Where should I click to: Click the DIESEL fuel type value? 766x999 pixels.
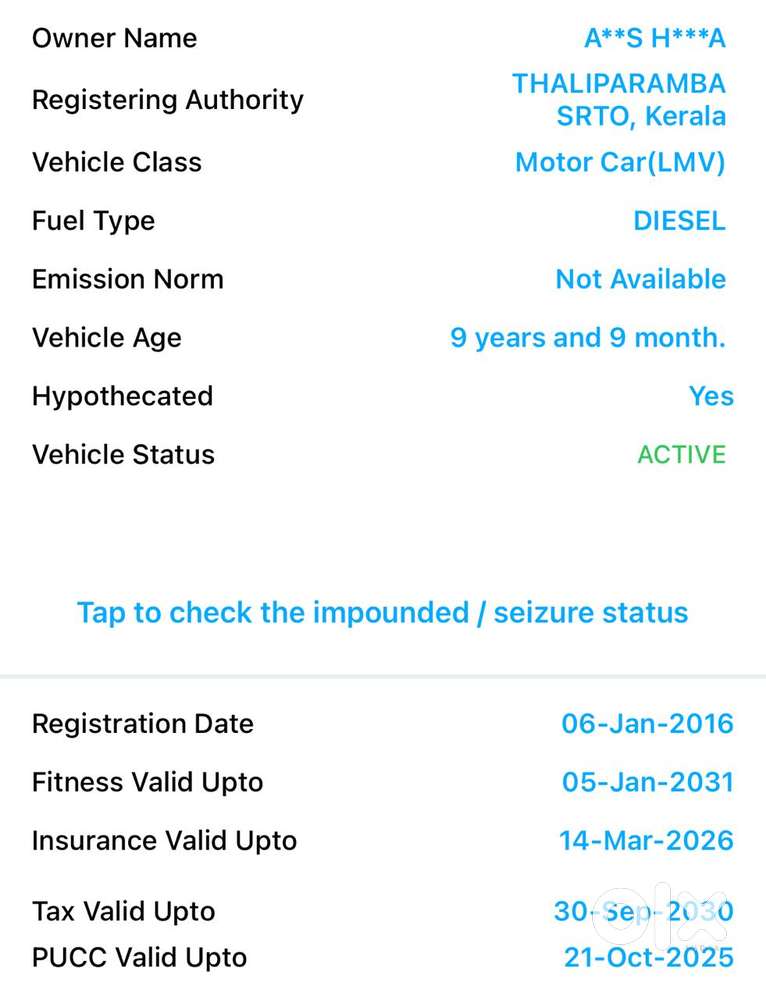tap(680, 221)
